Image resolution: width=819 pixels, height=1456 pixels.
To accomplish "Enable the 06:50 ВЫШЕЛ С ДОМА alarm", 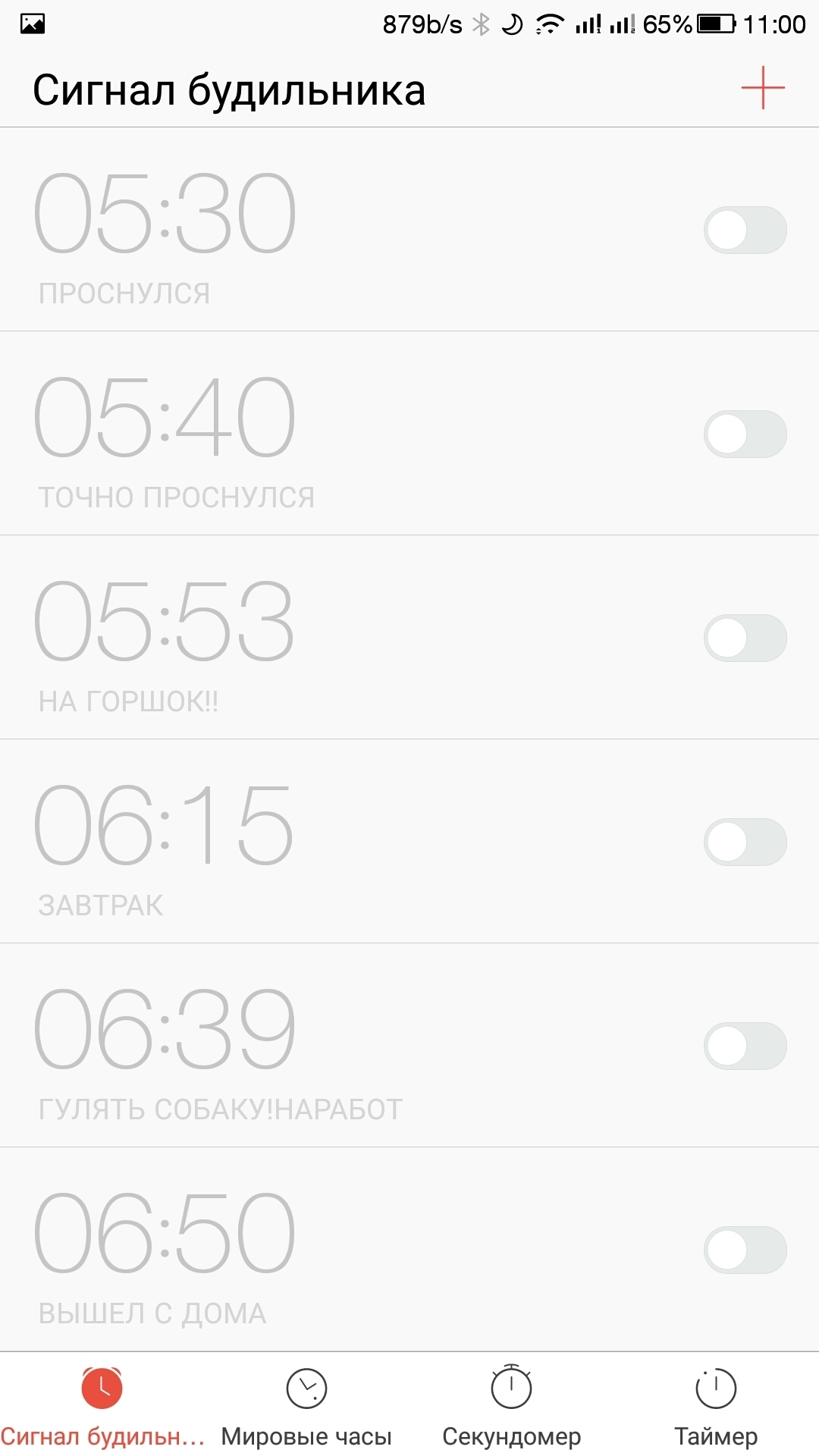I will pyautogui.click(x=745, y=1250).
